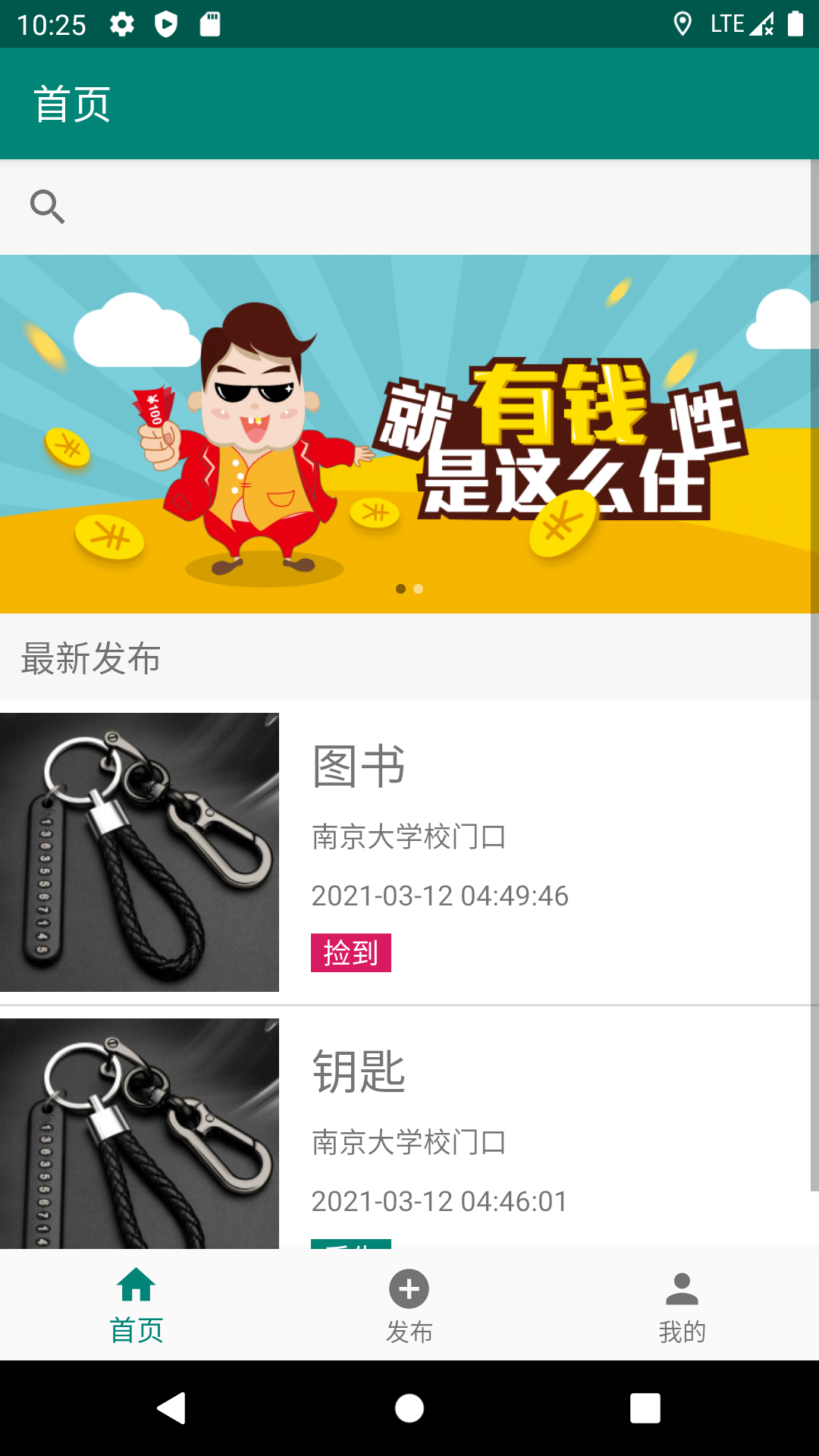
Task: Open the promotional banner with the cartoon
Action: click(409, 432)
